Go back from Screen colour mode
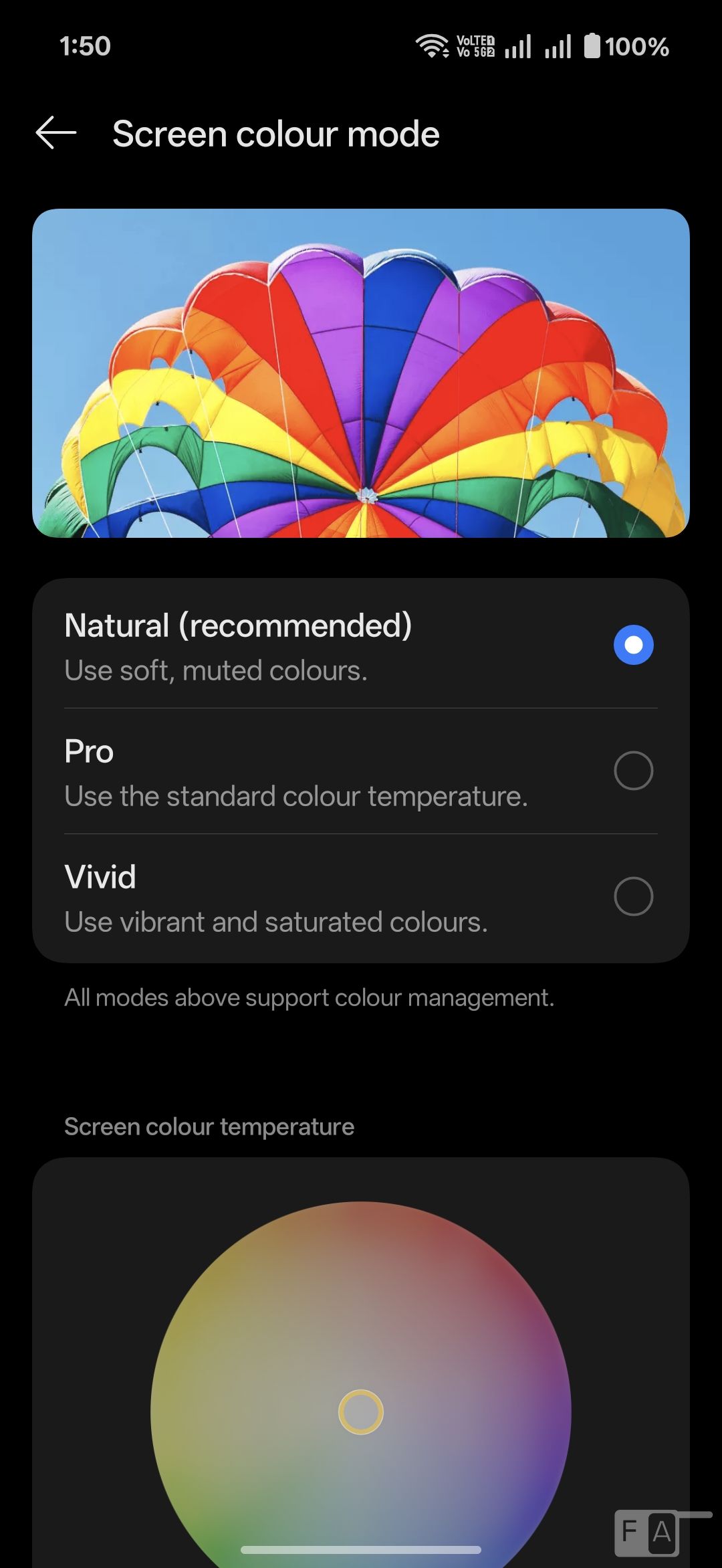The width and height of the screenshot is (722, 1568). pyautogui.click(x=56, y=133)
